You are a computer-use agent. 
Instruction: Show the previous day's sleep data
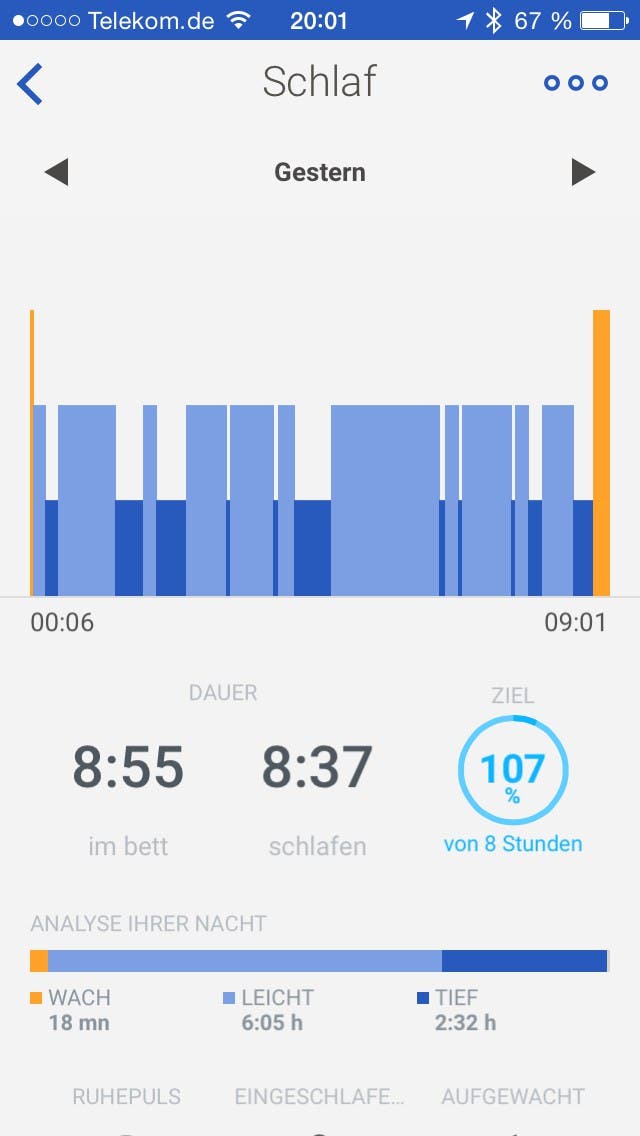56,172
